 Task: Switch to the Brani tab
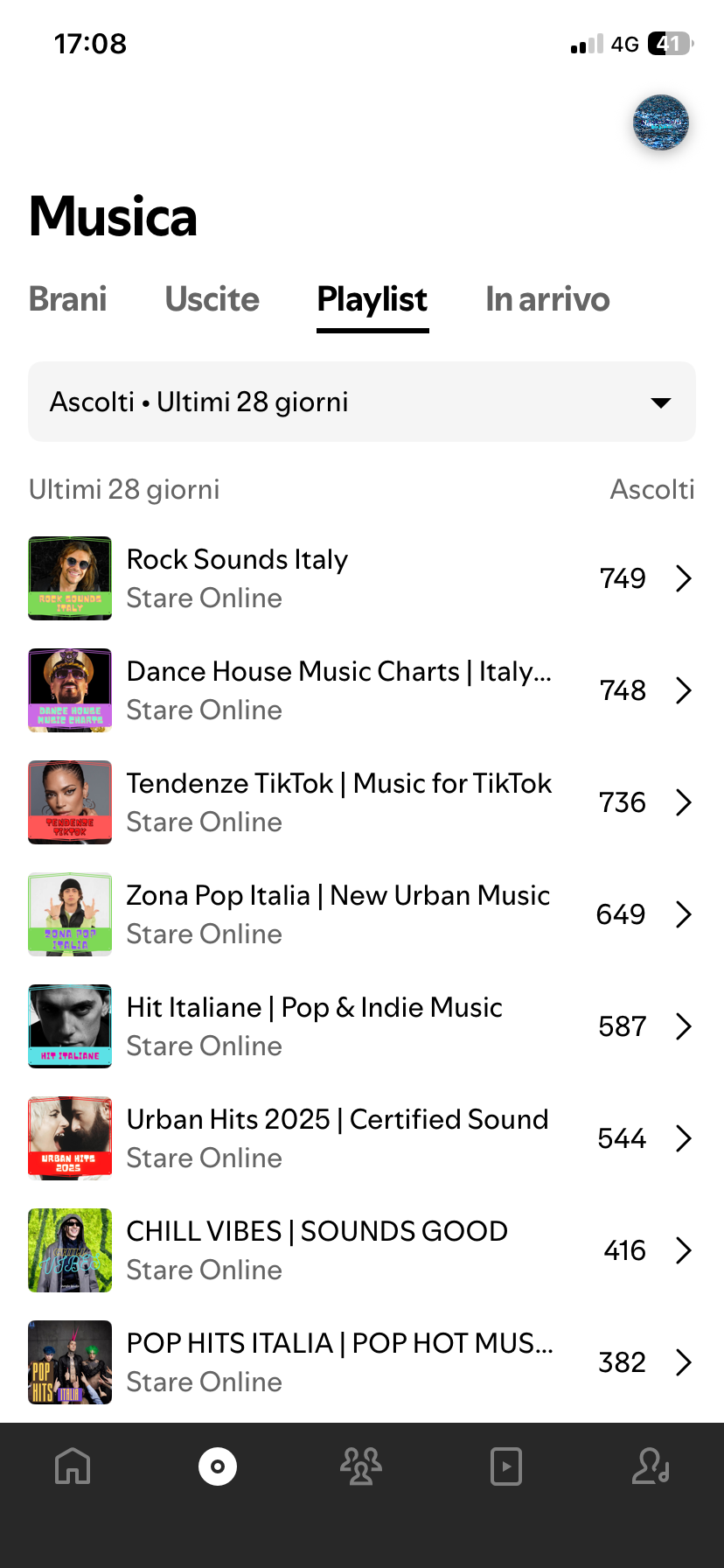tap(68, 299)
